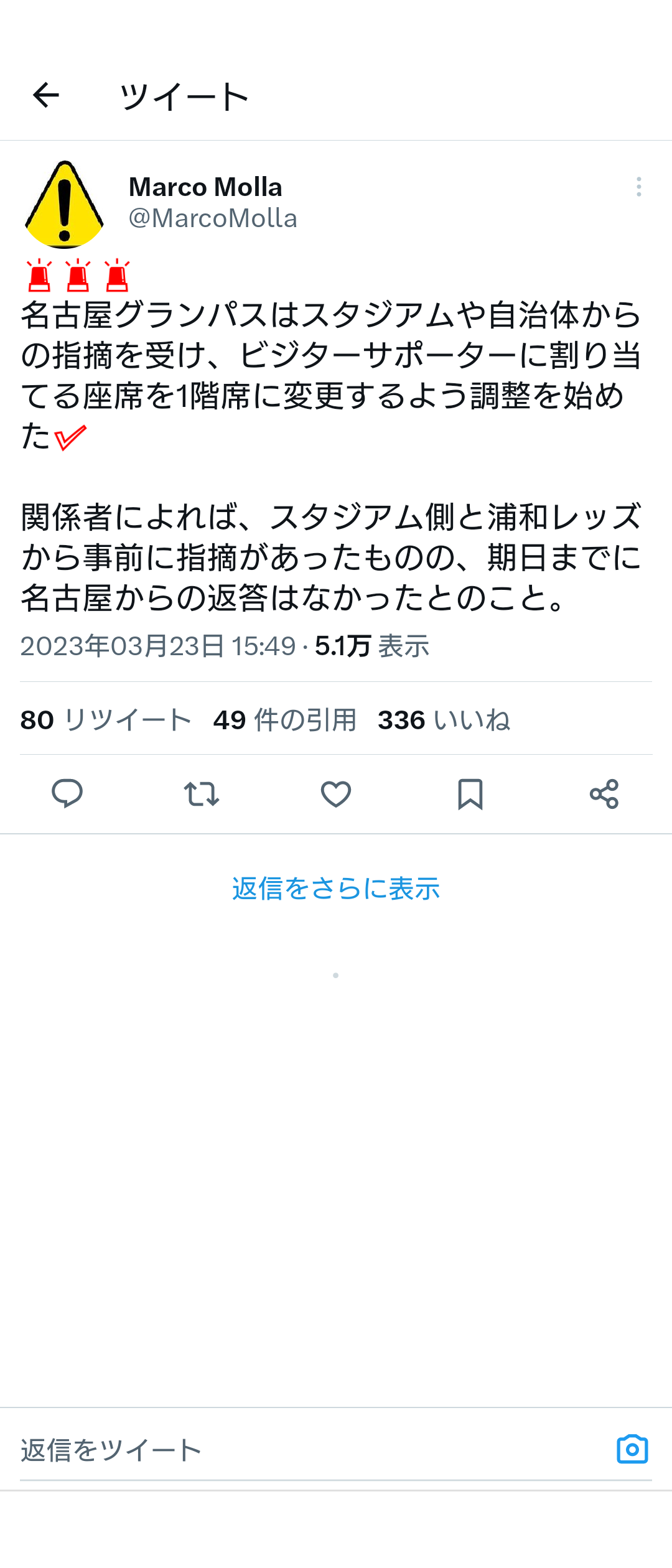The height and width of the screenshot is (1568, 672).
Task: Bookmark this tweet
Action: [x=470, y=794]
